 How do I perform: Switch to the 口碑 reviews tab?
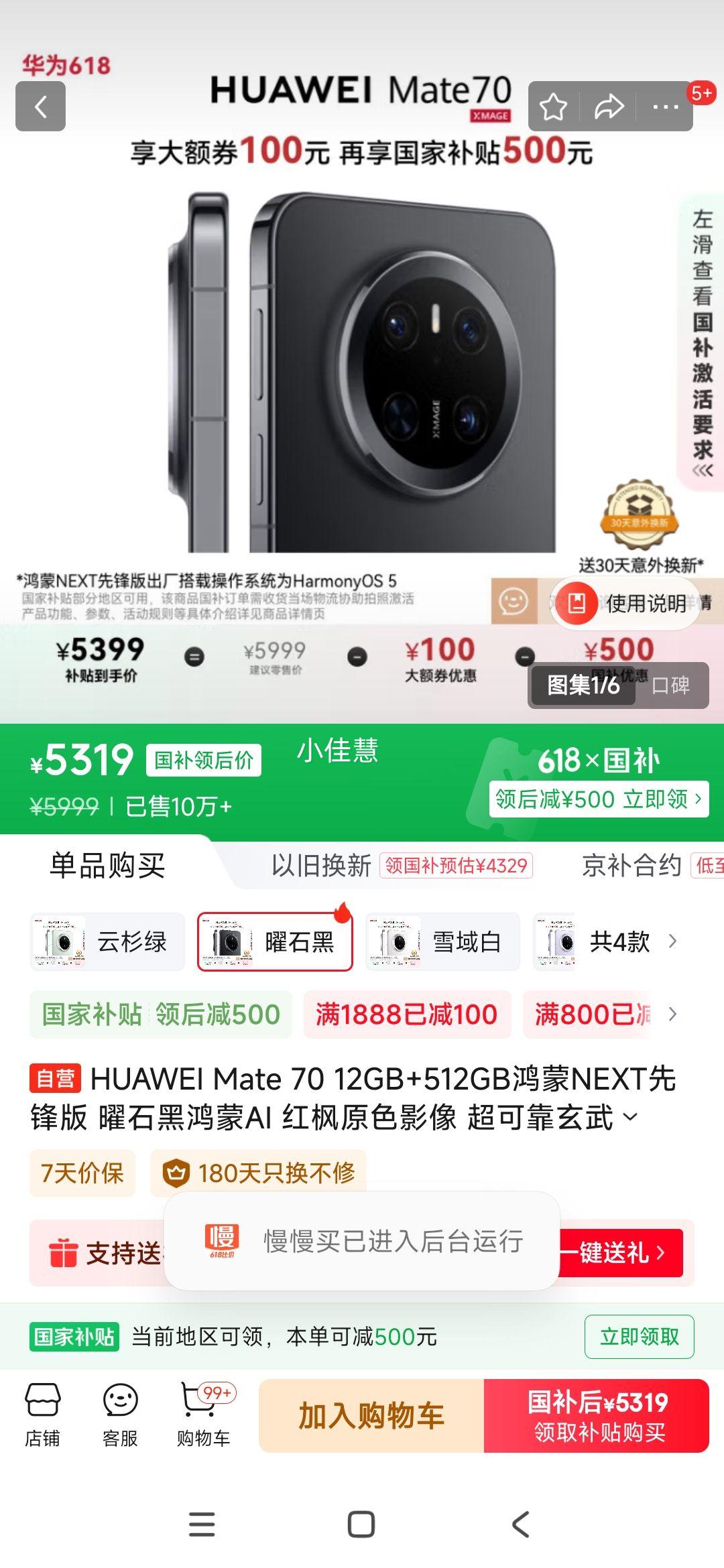[x=671, y=685]
